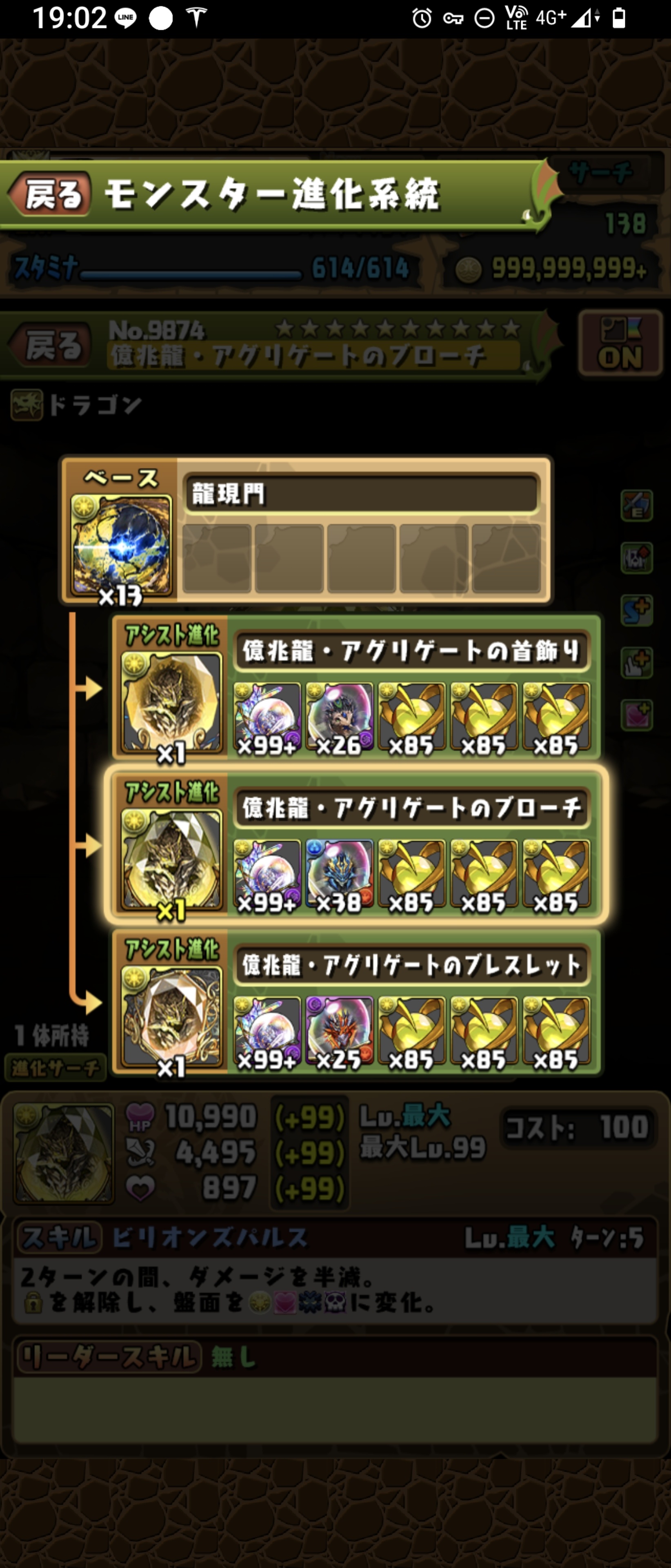Image resolution: width=671 pixels, height=1568 pixels.
Task: Tap the 進化サーチ button
Action: click(56, 1068)
